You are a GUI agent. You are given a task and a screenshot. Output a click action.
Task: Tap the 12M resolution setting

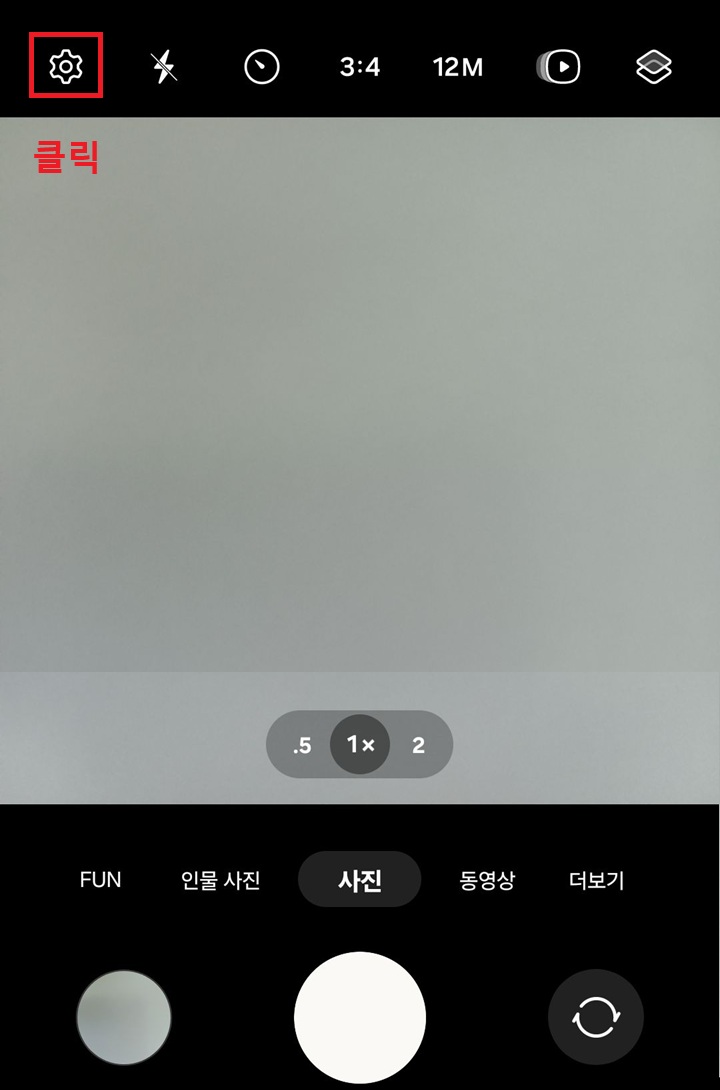[457, 66]
